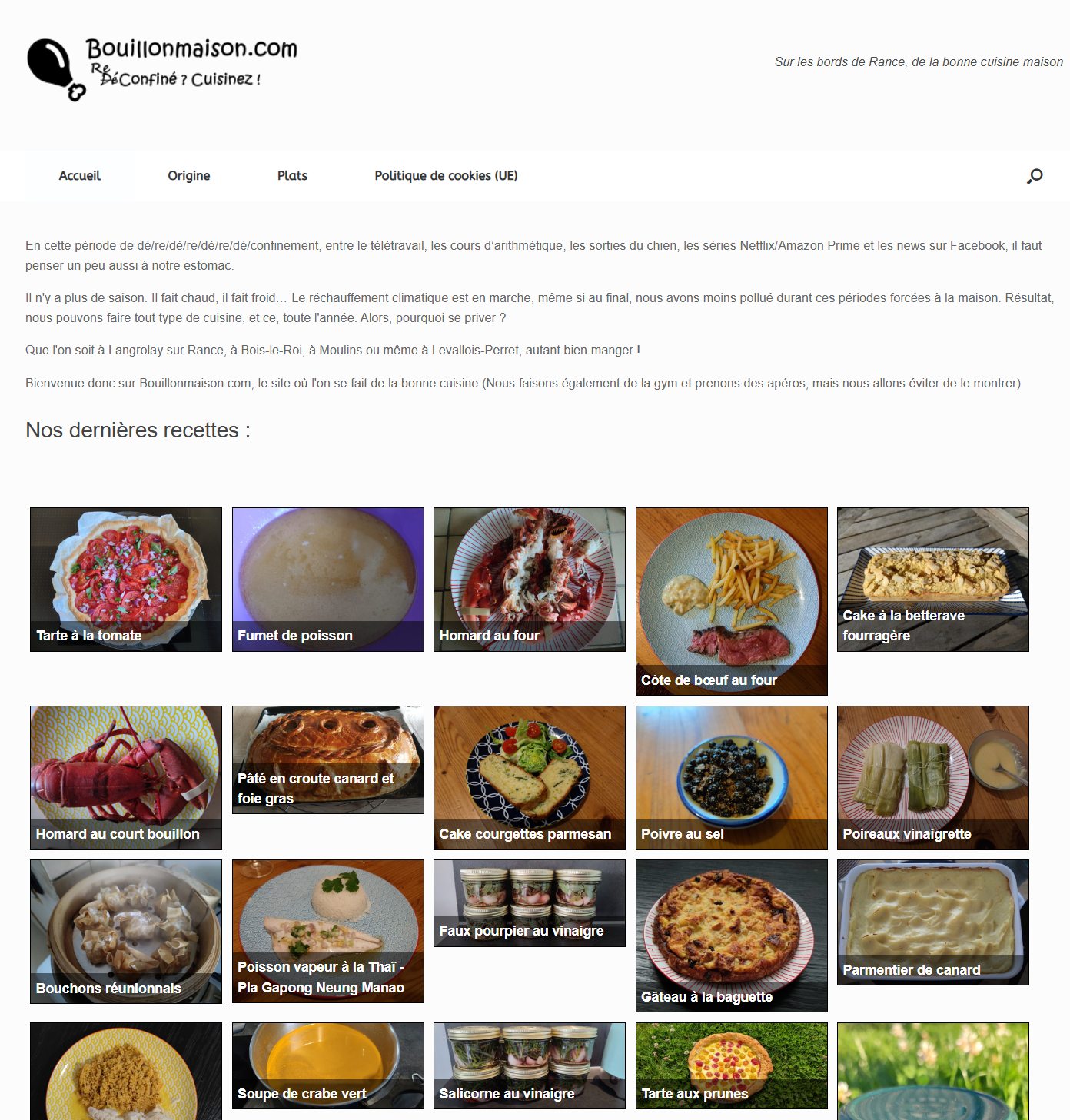Screen dimensions: 1070x1120
Task: Open the Politique de cookies (UE) page
Action: click(x=446, y=175)
